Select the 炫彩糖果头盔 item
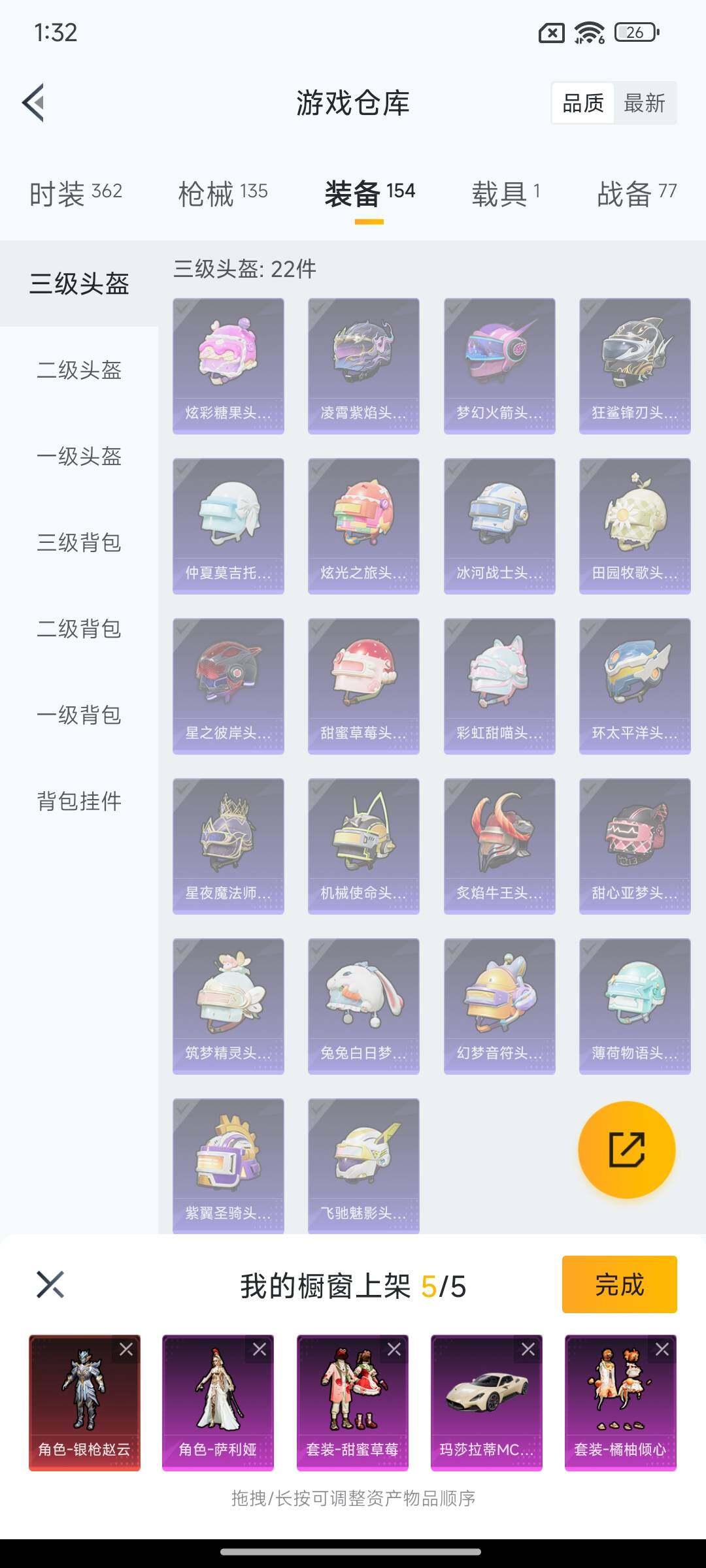 [x=228, y=366]
